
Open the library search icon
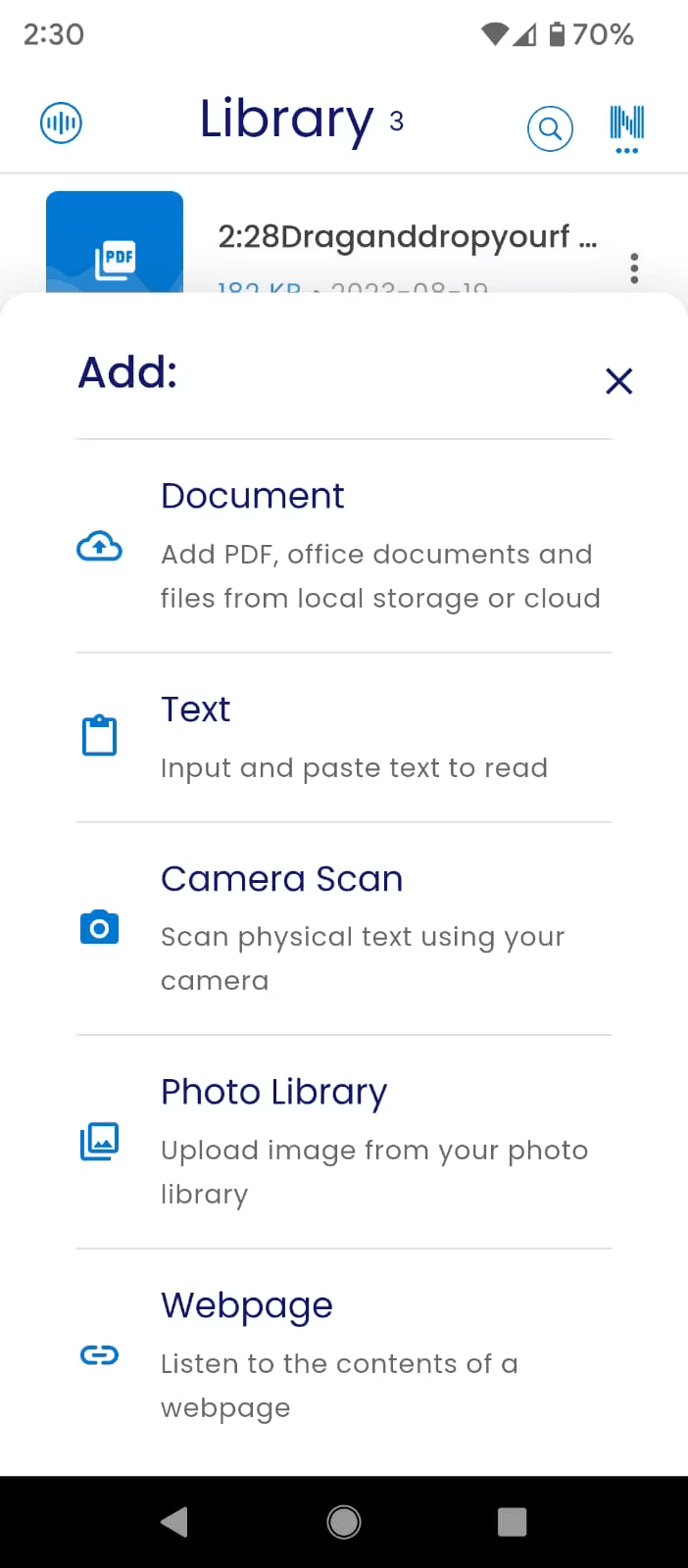550,128
